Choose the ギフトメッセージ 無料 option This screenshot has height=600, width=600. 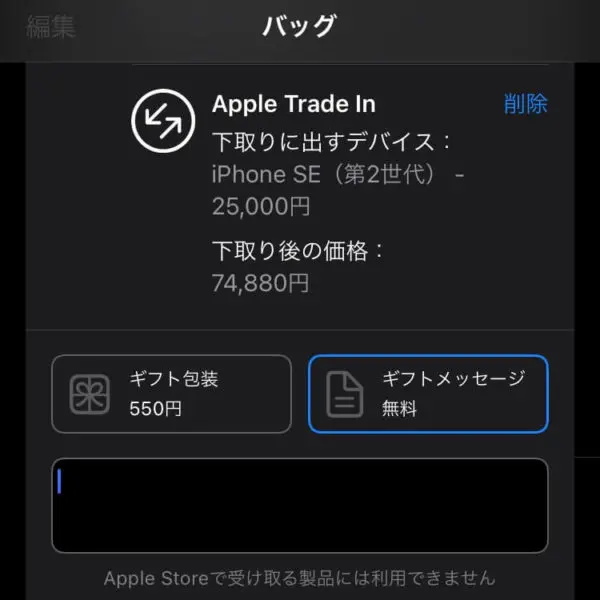(x=428, y=394)
